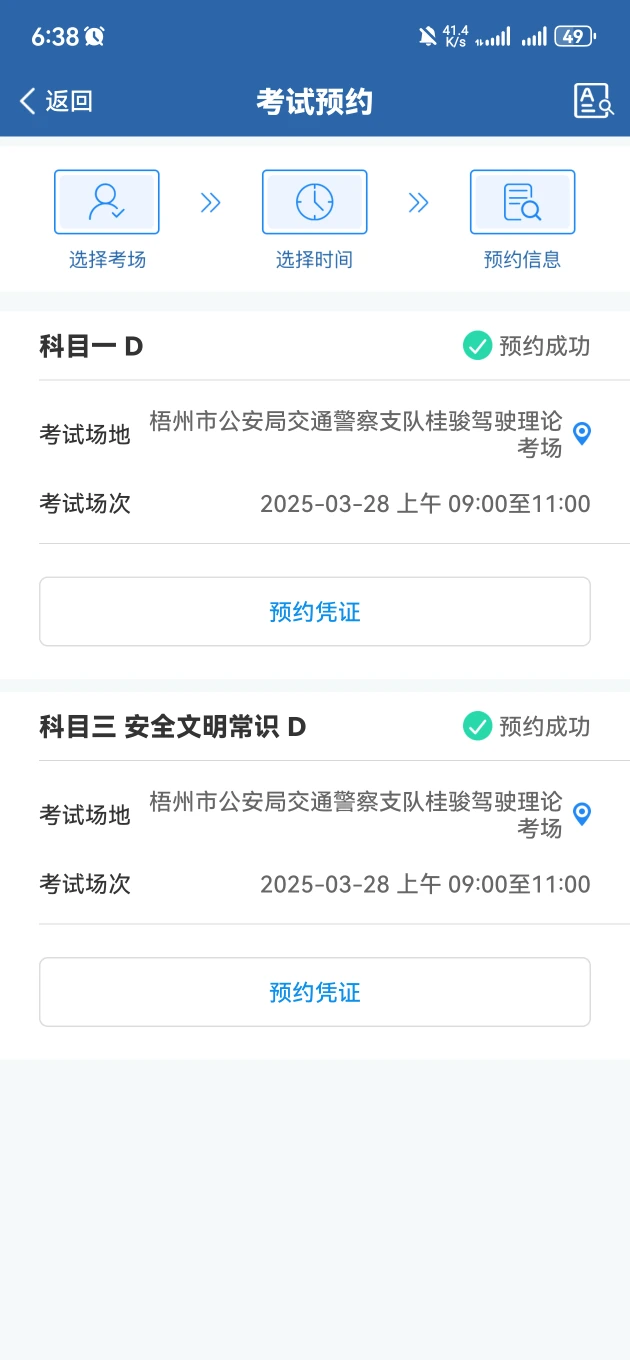Tap the location pin for 科目三 考试场地

582,814
